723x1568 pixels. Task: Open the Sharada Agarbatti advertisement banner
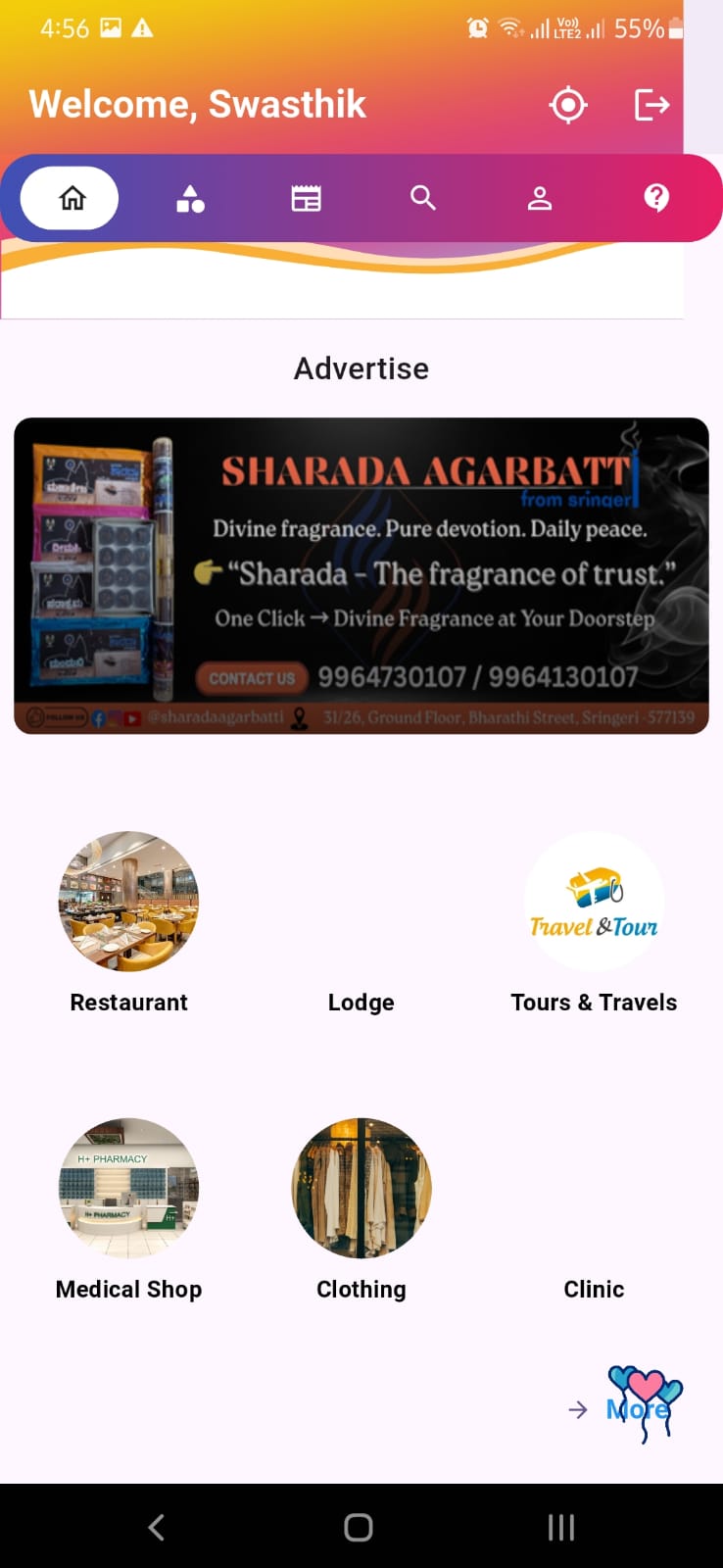coord(361,575)
